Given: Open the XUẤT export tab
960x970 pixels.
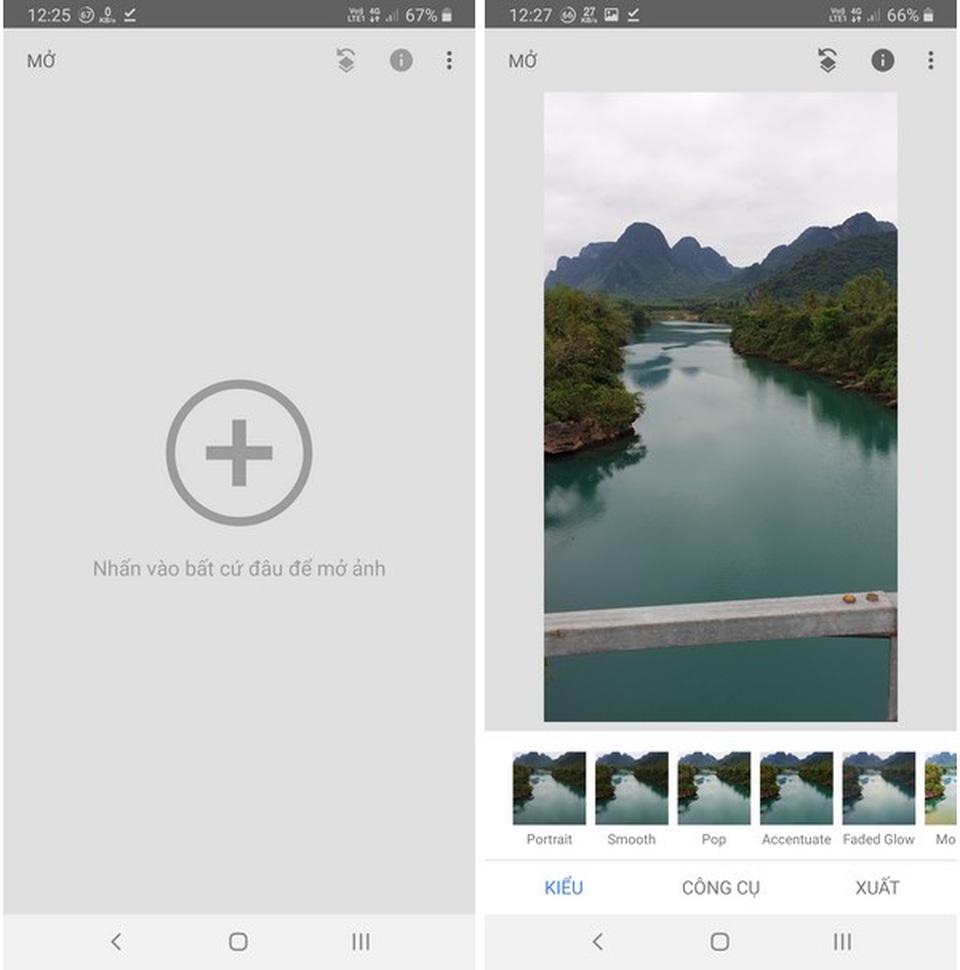Looking at the screenshot, I should tap(877, 887).
